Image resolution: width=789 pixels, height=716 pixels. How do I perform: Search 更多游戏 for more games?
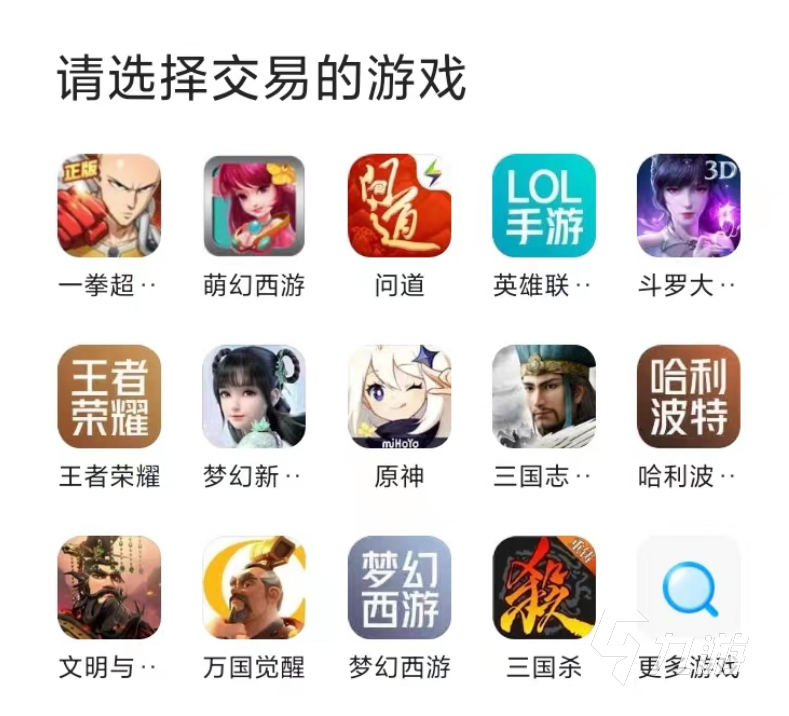[688, 587]
